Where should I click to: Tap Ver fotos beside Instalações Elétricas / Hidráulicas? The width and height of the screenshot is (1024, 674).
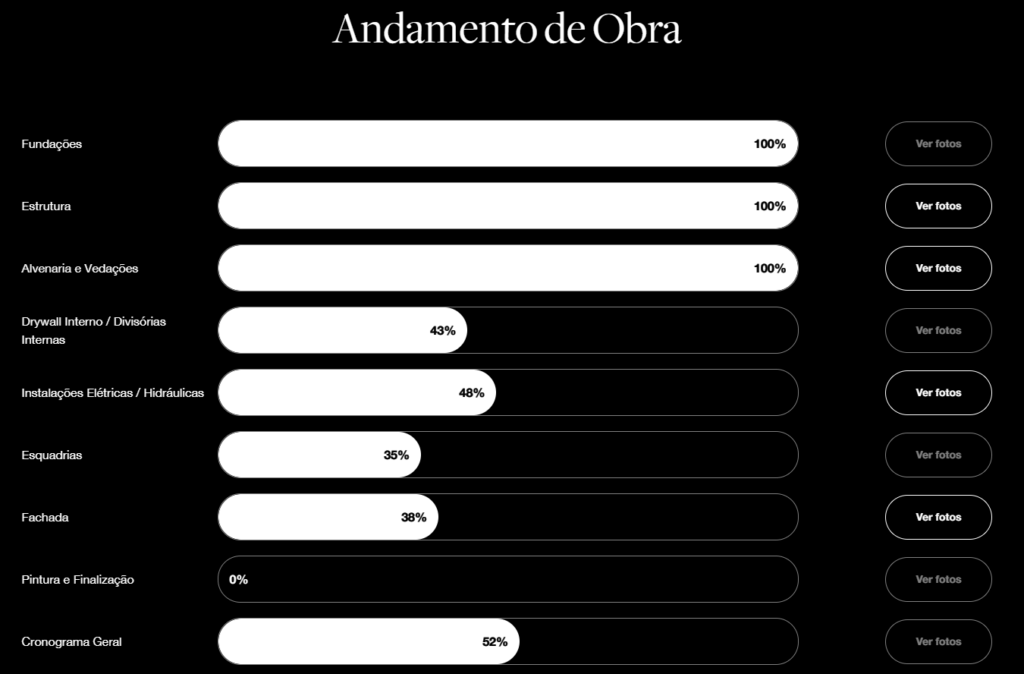tap(938, 393)
